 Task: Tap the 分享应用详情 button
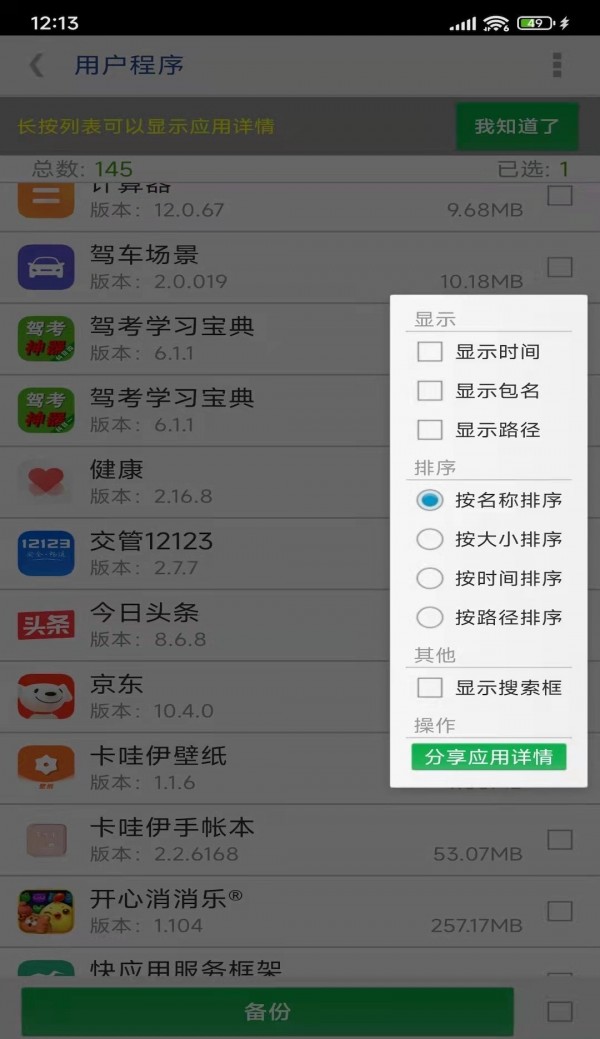point(488,757)
